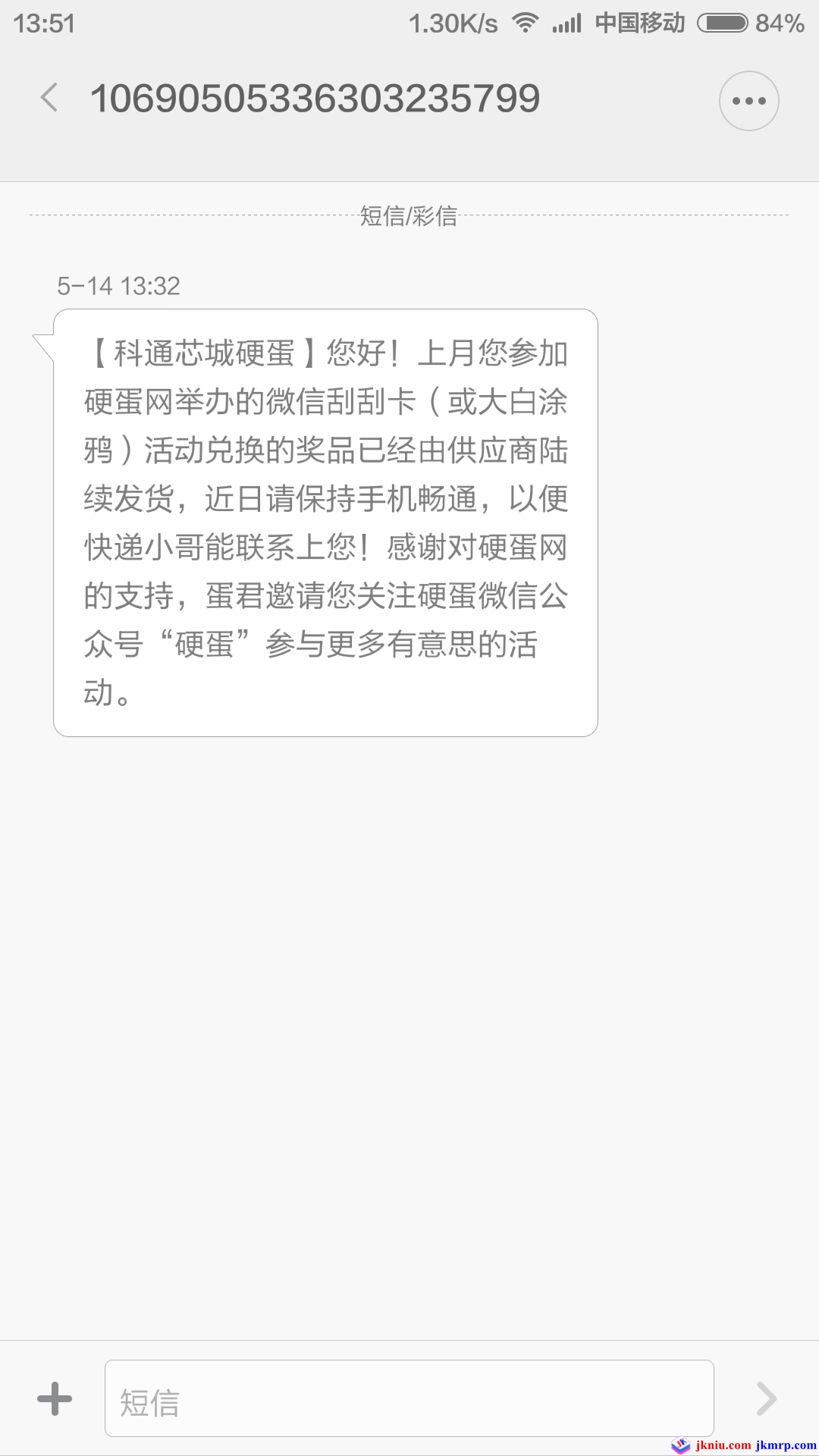Viewport: 819px width, 1456px height.
Task: Tap the plus icon to add an attachment
Action: point(55,1398)
